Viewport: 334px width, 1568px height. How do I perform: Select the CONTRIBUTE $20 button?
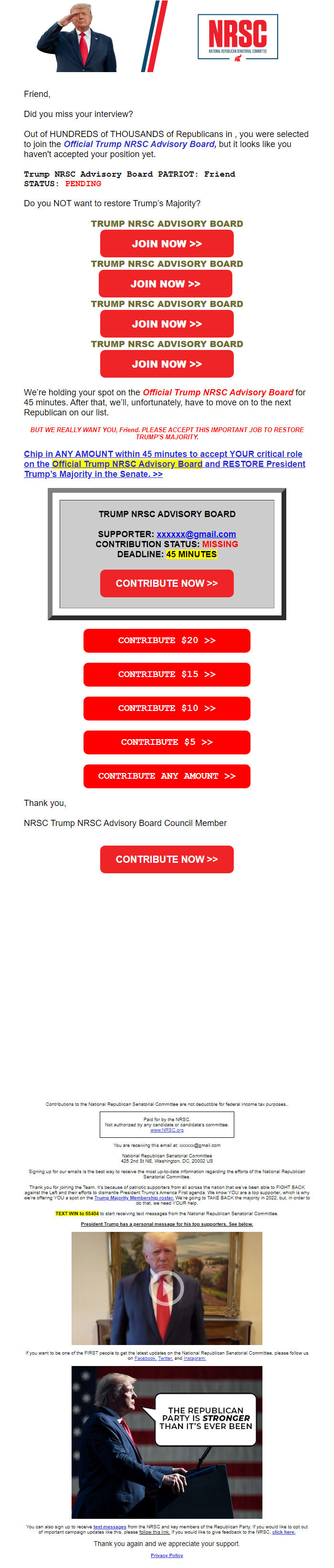click(167, 641)
